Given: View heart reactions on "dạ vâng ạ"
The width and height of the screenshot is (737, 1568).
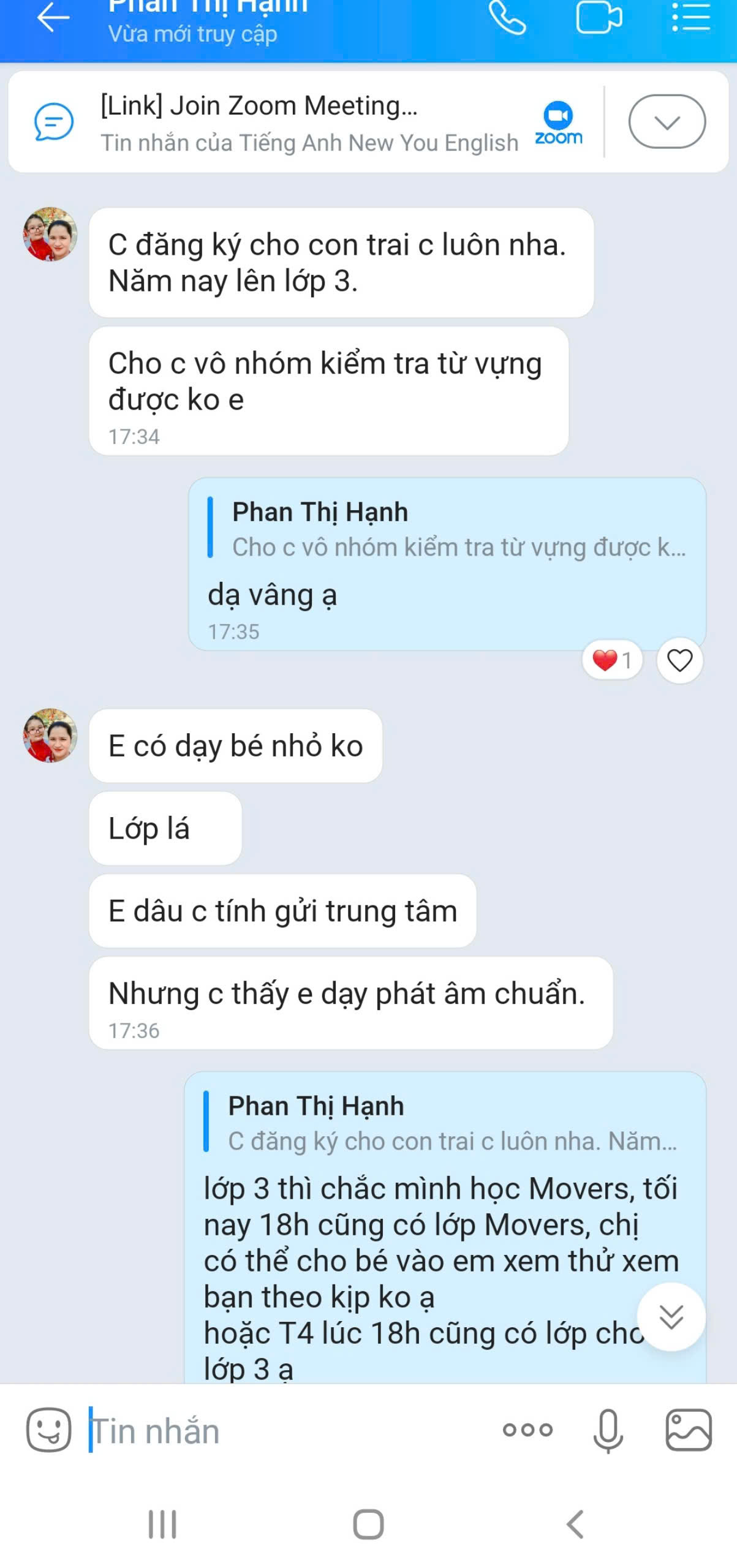Looking at the screenshot, I should pos(611,660).
